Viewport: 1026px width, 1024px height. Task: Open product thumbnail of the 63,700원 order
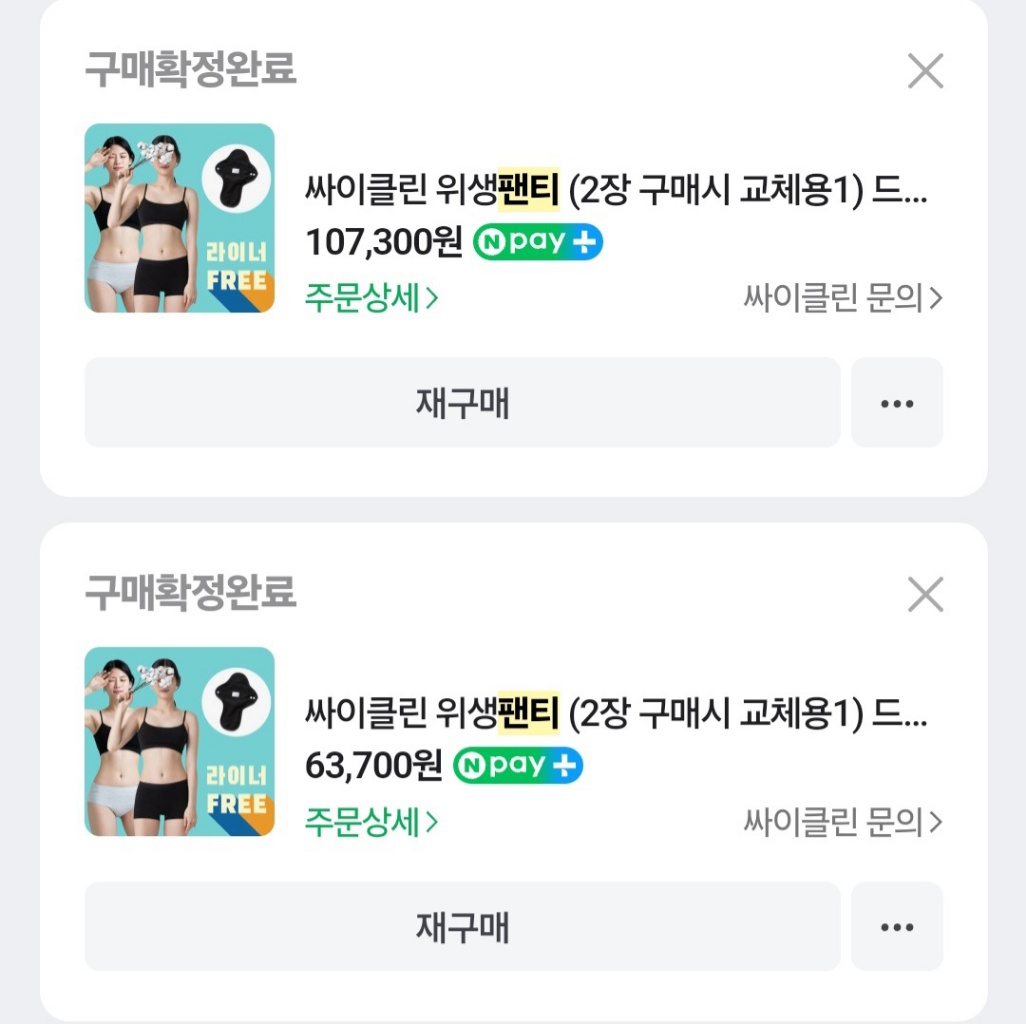point(179,742)
